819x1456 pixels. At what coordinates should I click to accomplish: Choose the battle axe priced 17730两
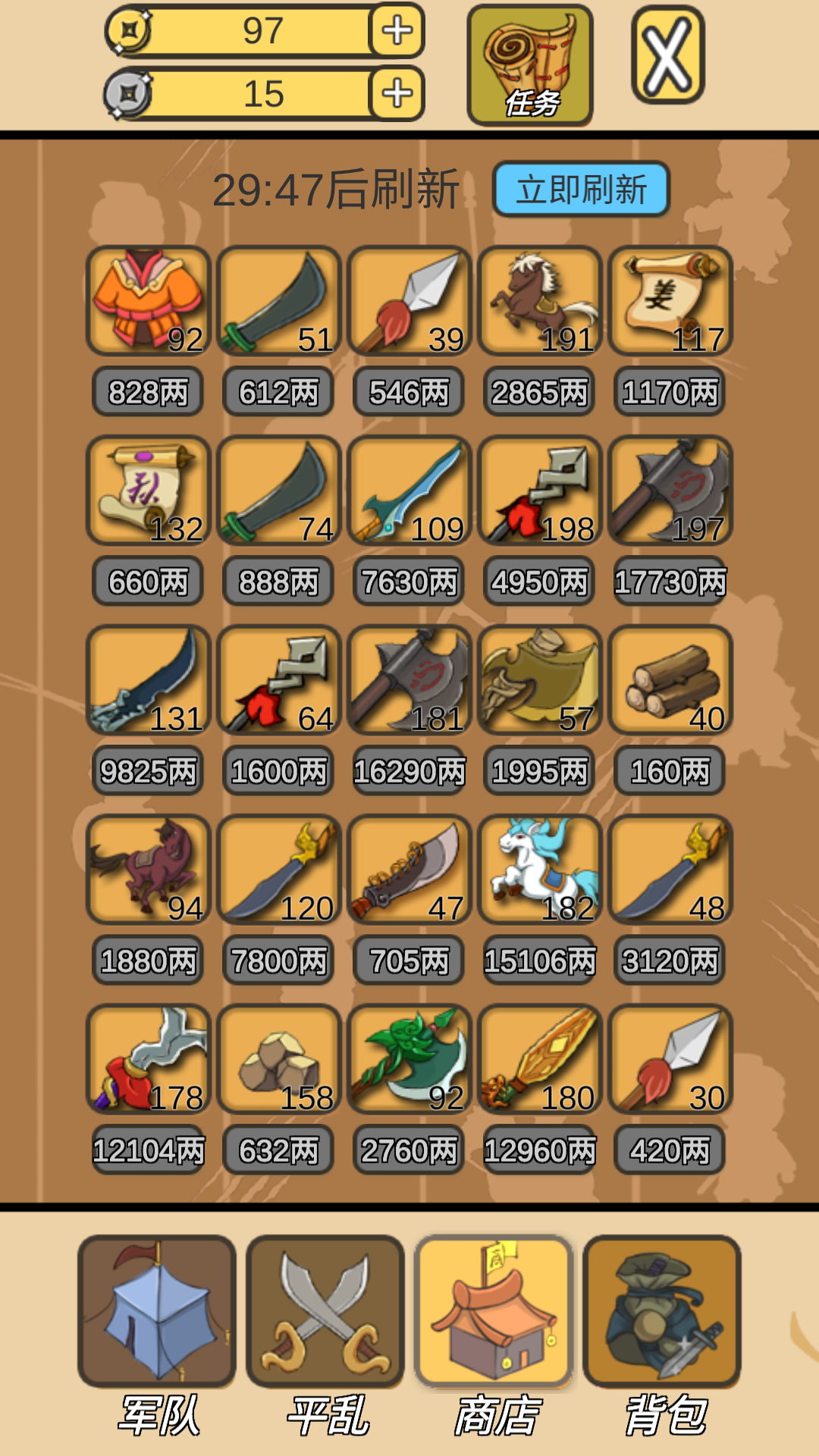[x=670, y=491]
